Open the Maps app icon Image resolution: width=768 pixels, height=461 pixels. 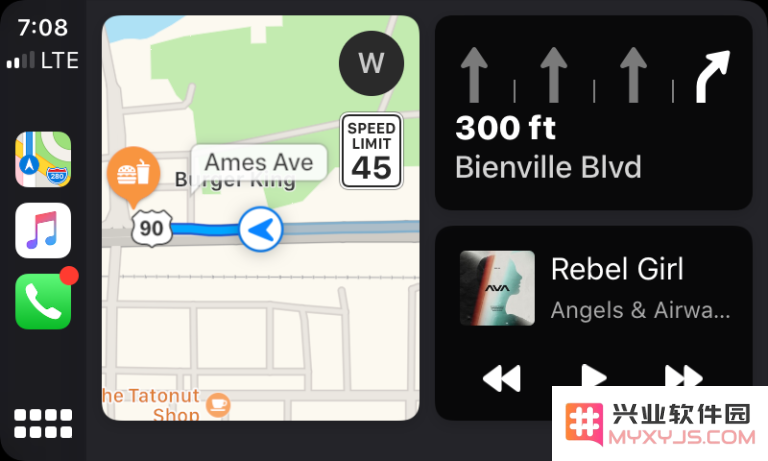[43, 160]
